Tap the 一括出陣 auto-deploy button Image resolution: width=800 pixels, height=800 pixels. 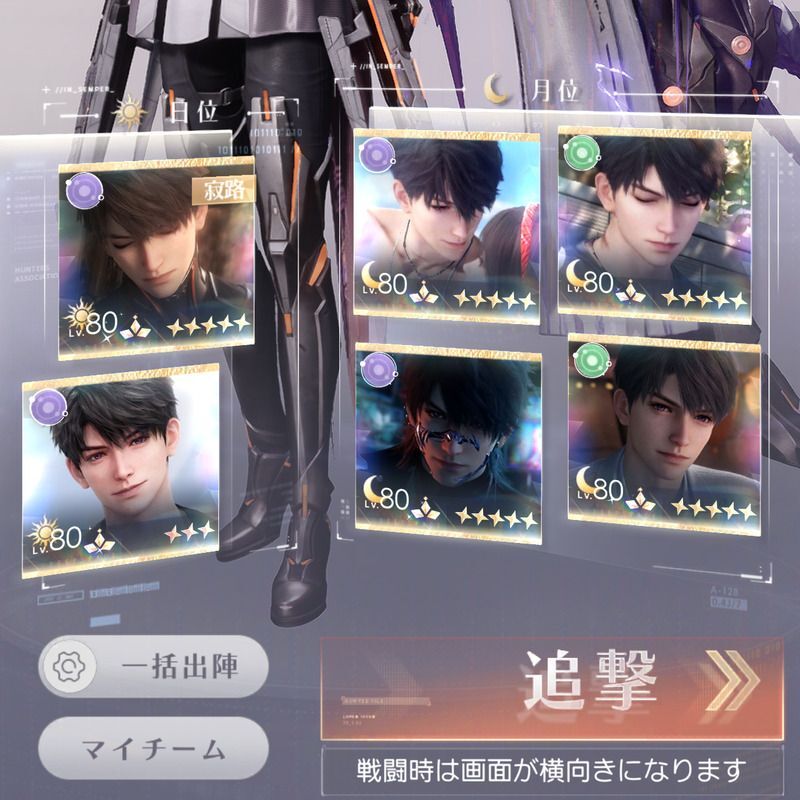[x=153, y=667]
